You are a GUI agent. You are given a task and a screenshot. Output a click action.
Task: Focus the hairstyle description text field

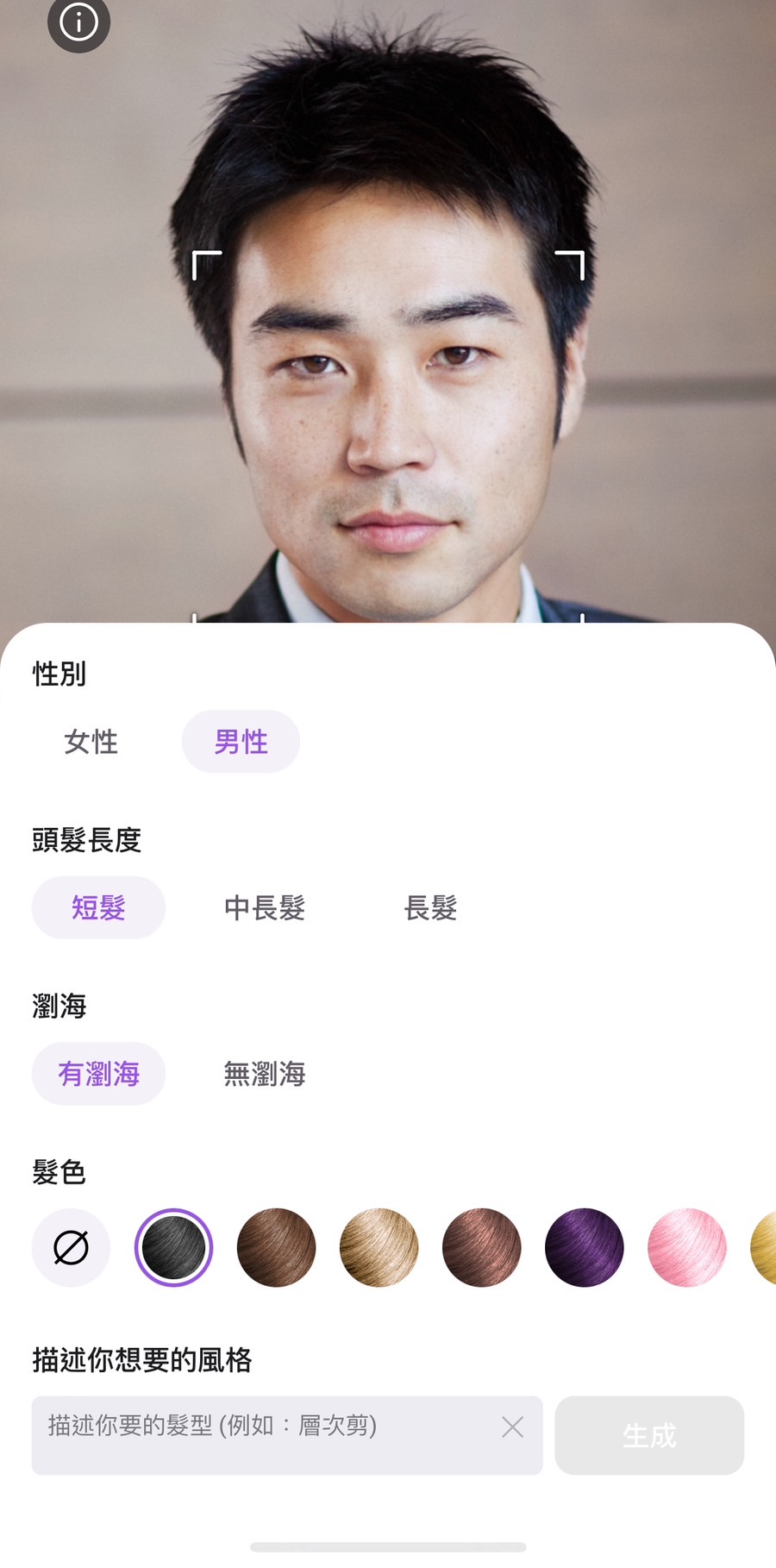pos(259,1435)
